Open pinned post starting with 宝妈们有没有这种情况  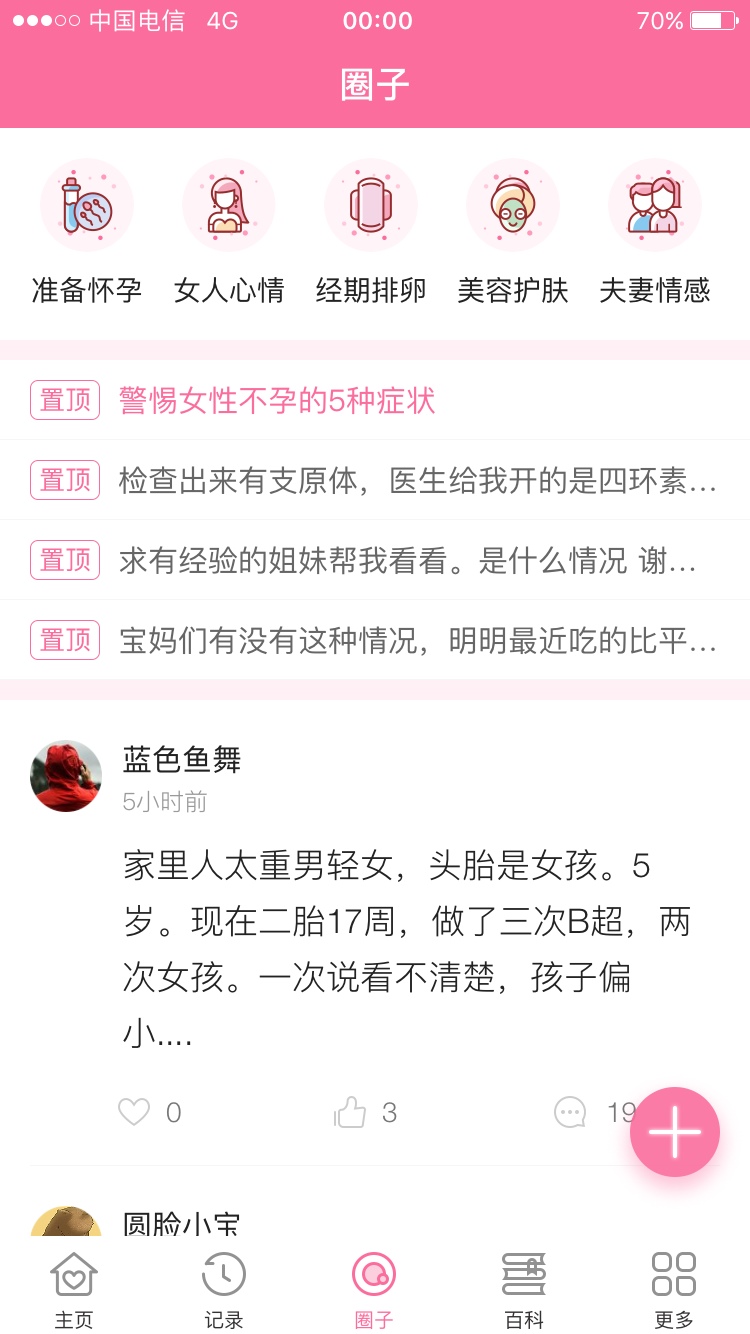click(x=417, y=640)
